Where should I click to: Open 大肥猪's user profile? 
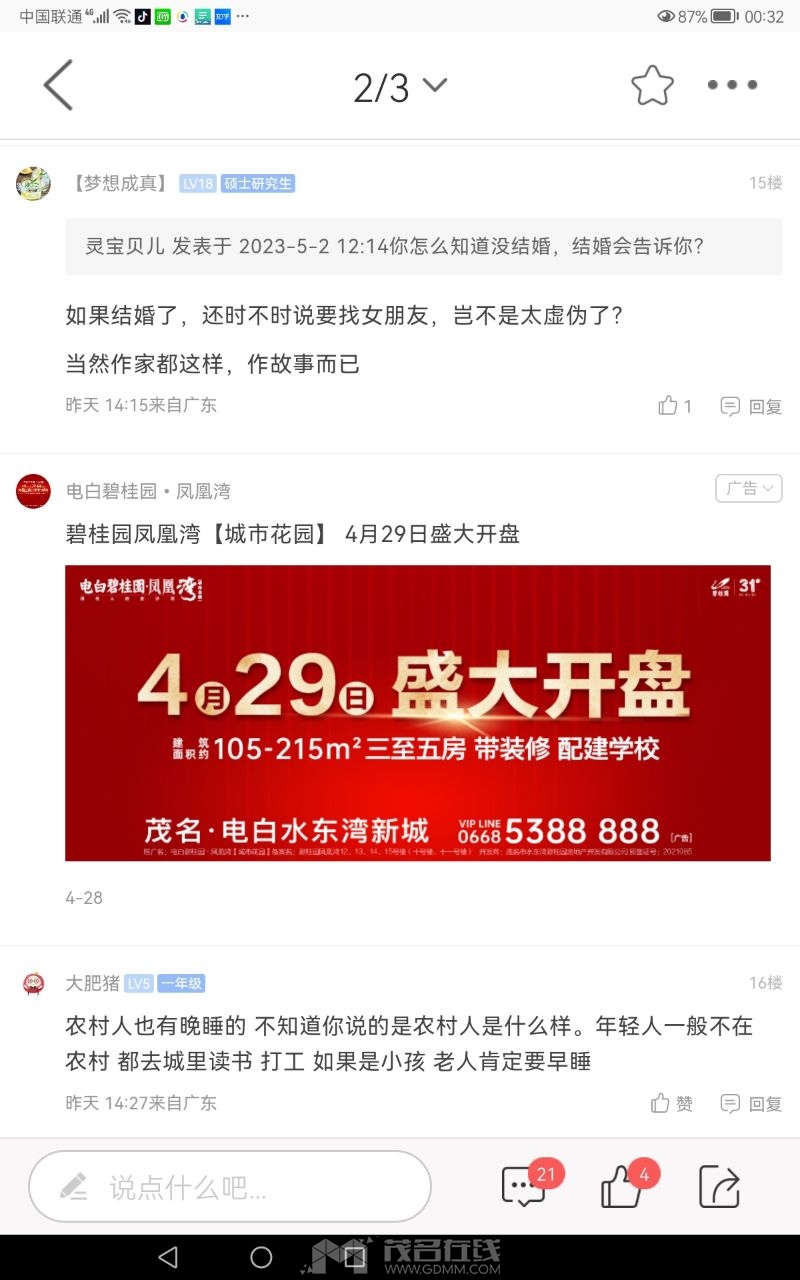coord(33,984)
